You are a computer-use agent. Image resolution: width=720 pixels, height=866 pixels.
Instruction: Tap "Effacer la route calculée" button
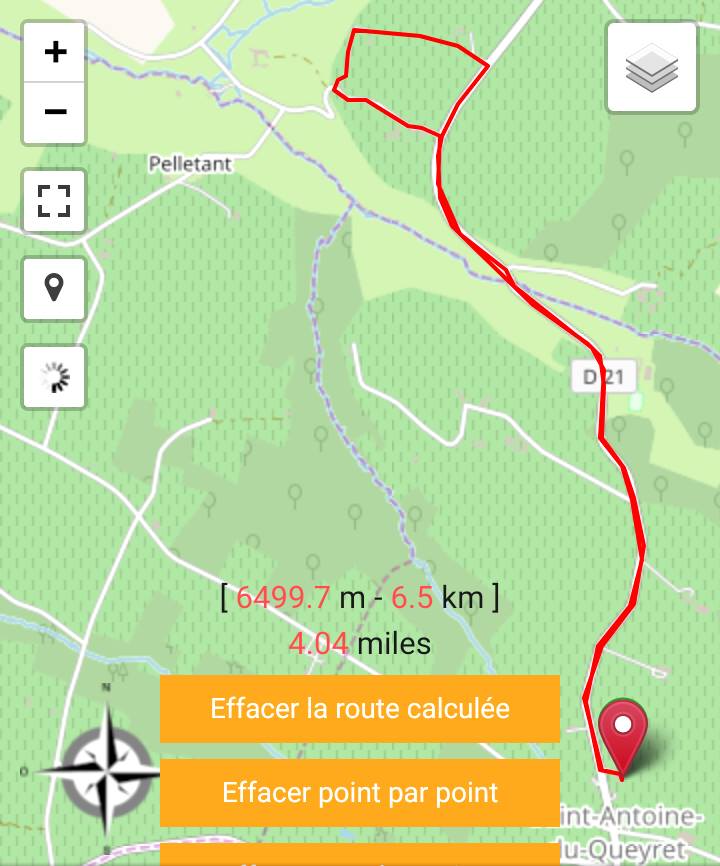(360, 709)
